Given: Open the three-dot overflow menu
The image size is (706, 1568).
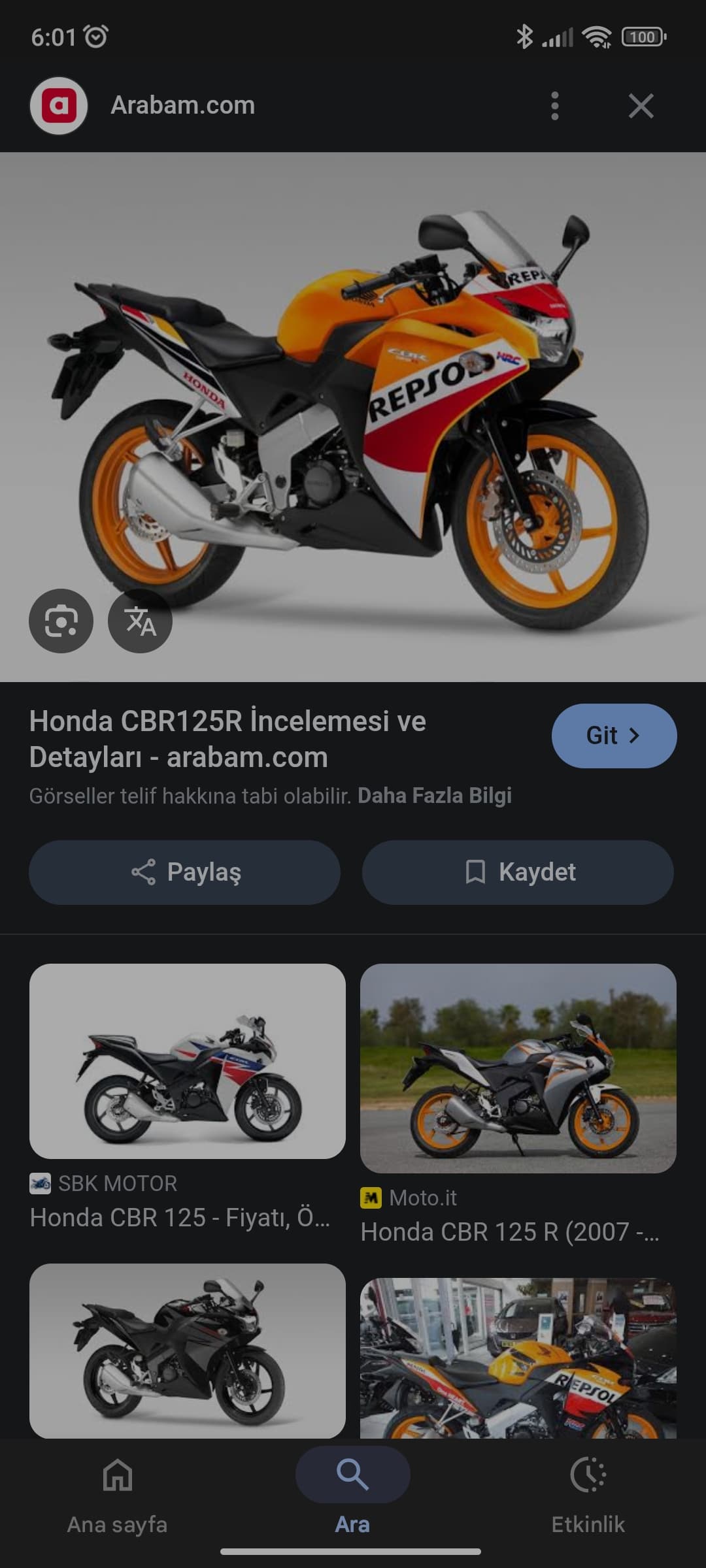Looking at the screenshot, I should click(x=554, y=106).
